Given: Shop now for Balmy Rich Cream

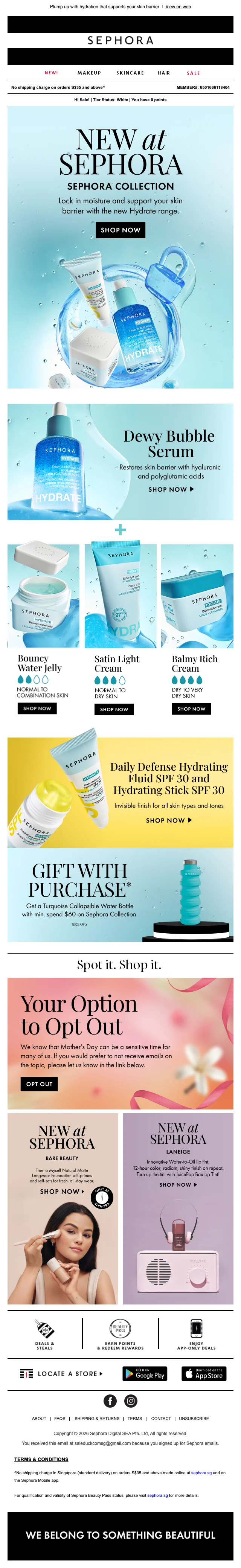Looking at the screenshot, I should pyautogui.click(x=191, y=709).
